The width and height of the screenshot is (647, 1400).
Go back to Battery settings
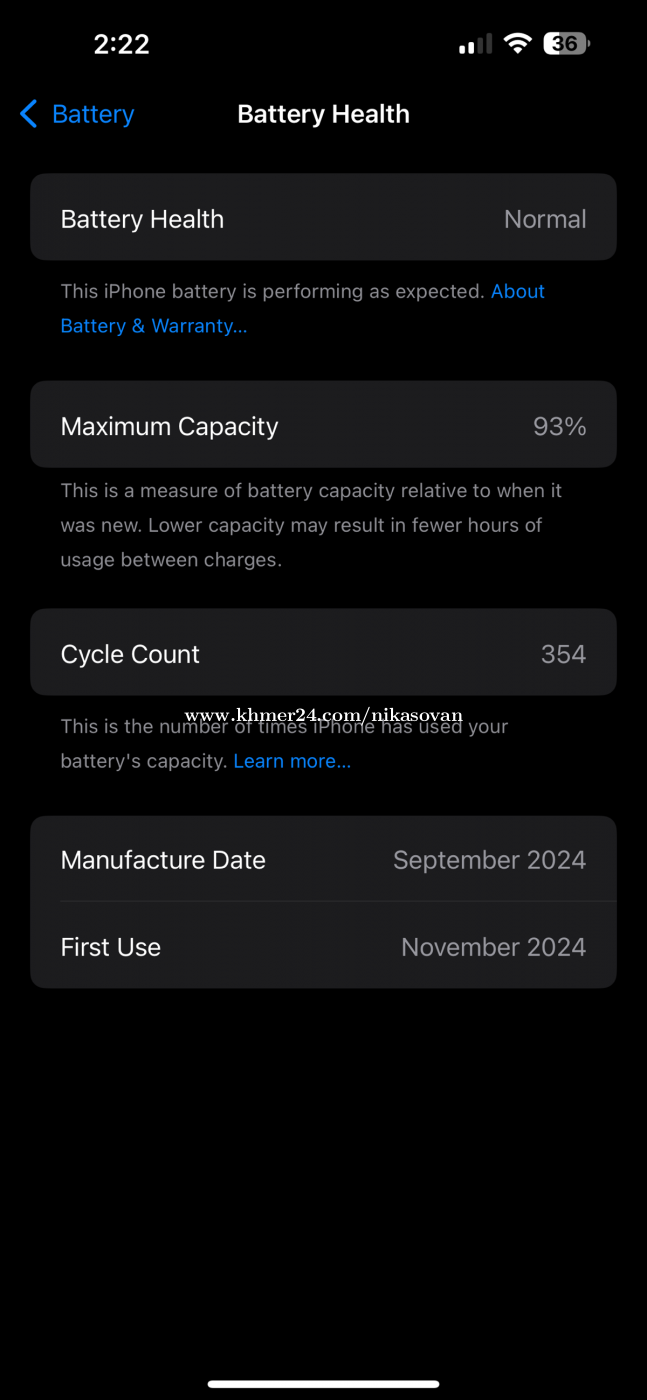[x=77, y=115]
